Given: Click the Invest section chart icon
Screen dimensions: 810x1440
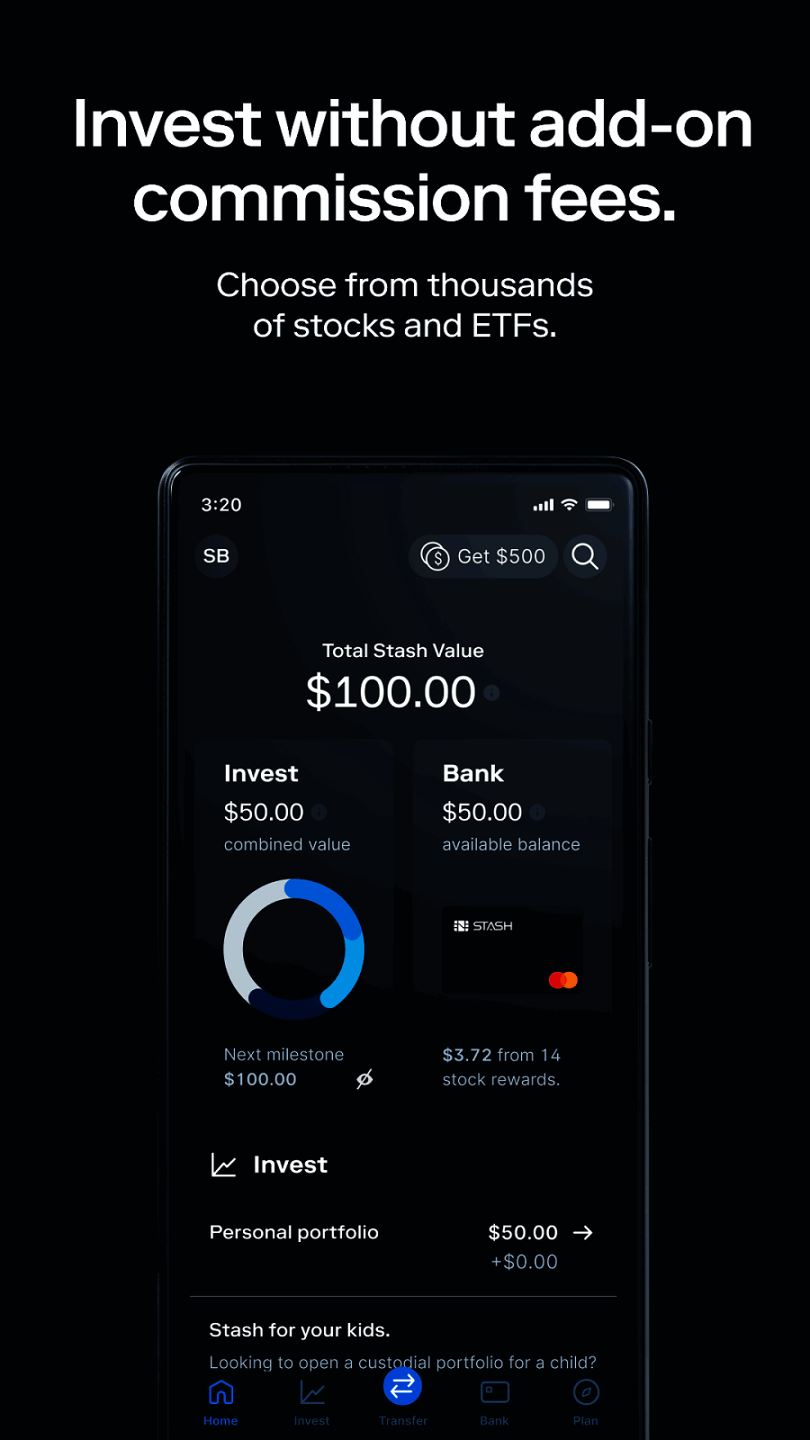Looking at the screenshot, I should (222, 1163).
